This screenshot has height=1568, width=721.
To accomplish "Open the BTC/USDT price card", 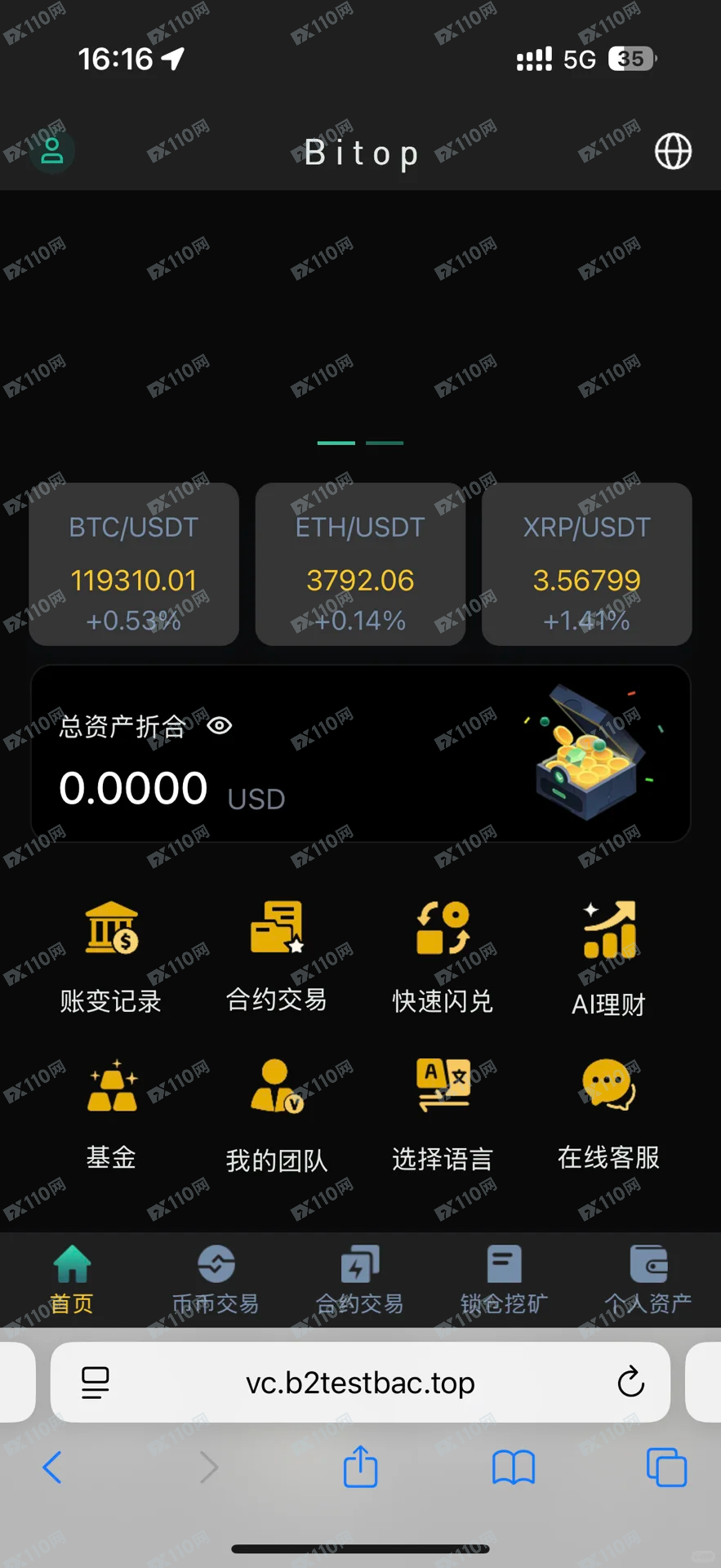I will point(134,564).
